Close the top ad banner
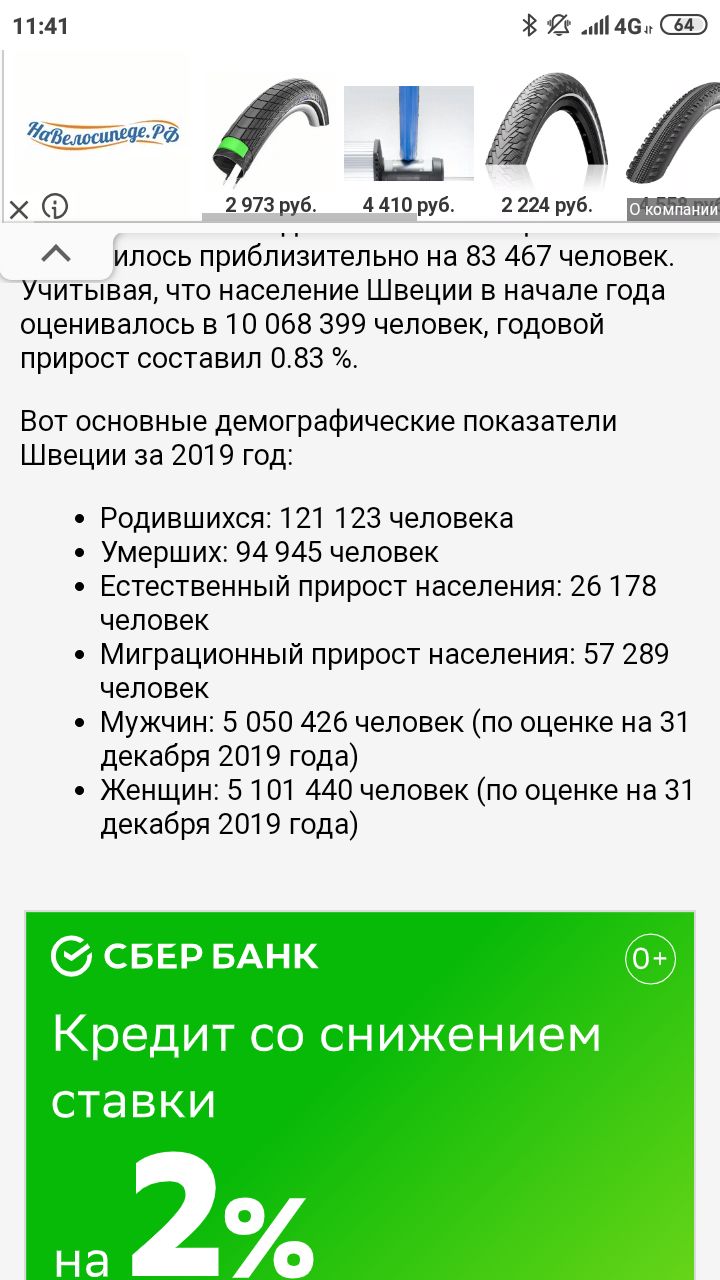 pyautogui.click(x=19, y=208)
